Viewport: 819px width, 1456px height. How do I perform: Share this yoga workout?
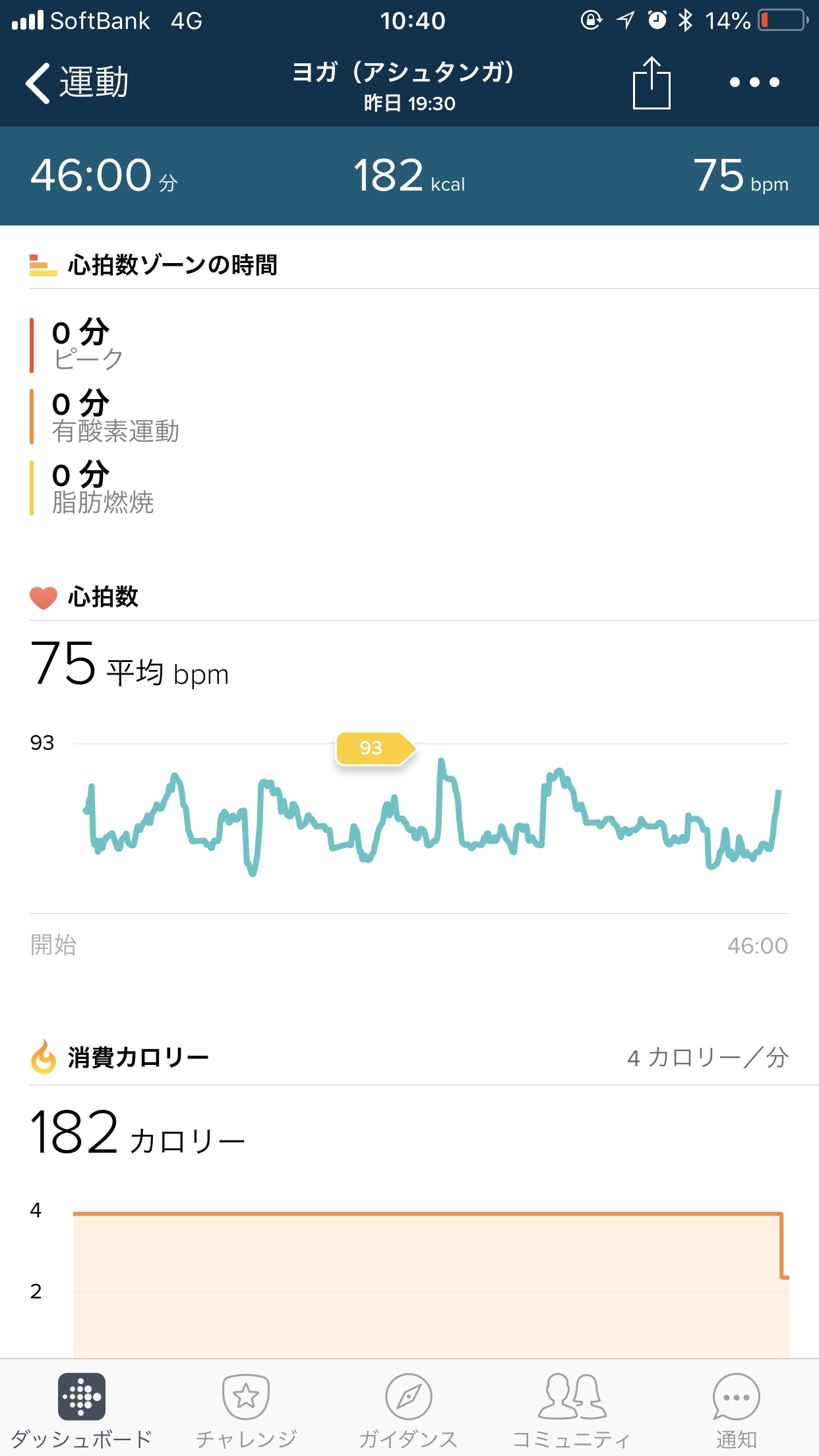[x=651, y=83]
